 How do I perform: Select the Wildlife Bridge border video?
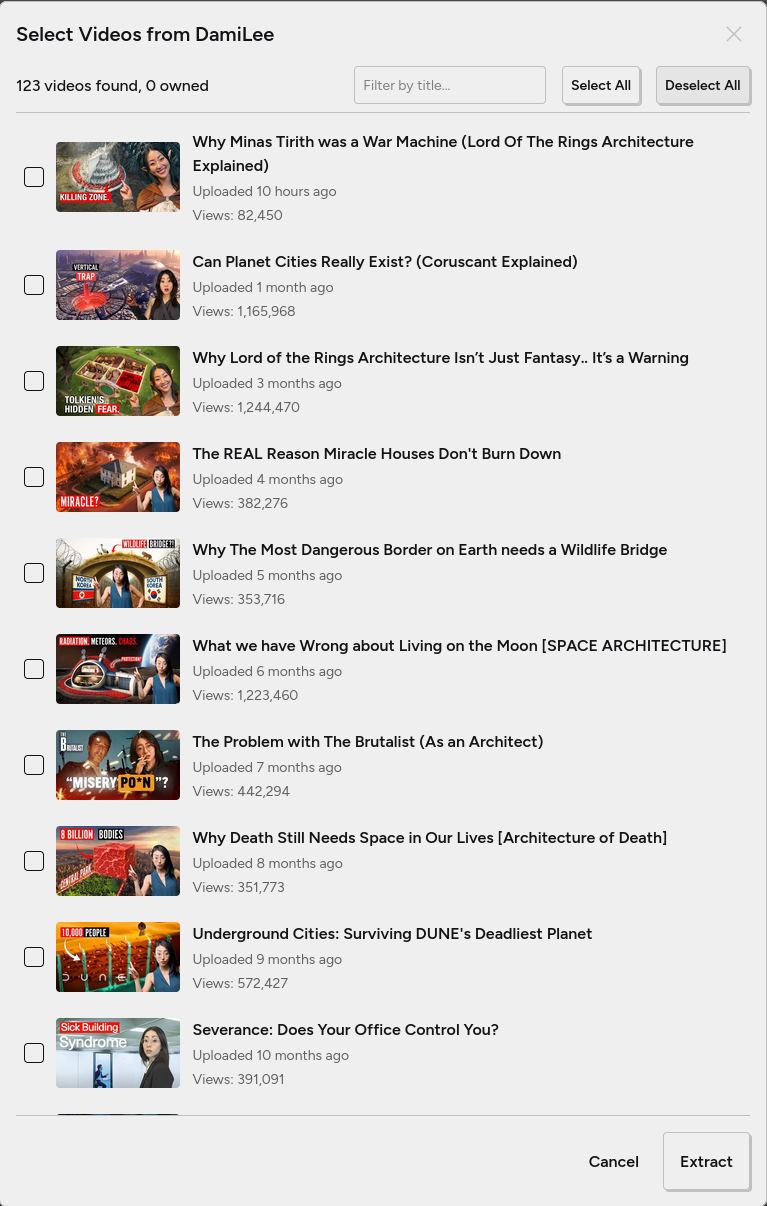[x=34, y=573]
